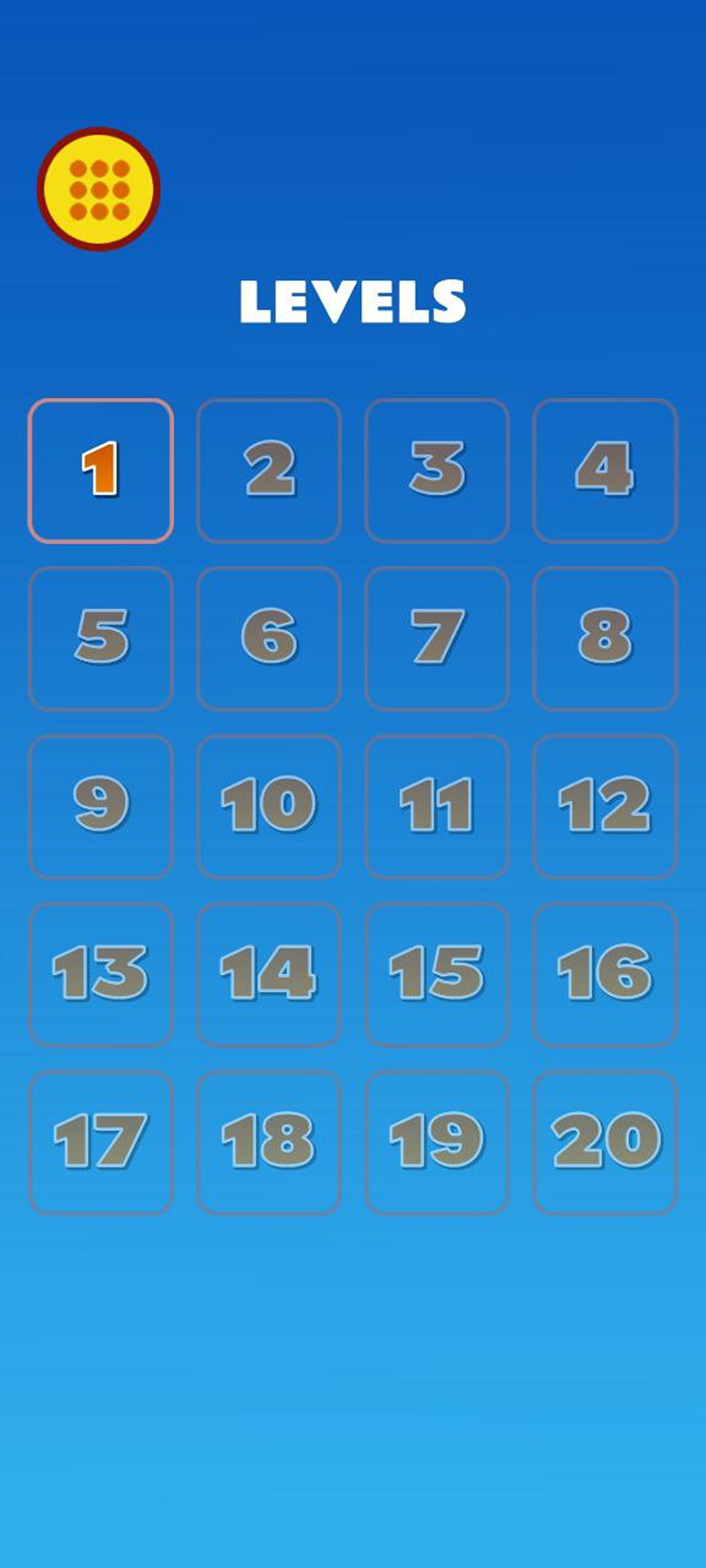Tap the level 4 tile
Image resolution: width=706 pixels, height=1568 pixels.
tap(605, 470)
